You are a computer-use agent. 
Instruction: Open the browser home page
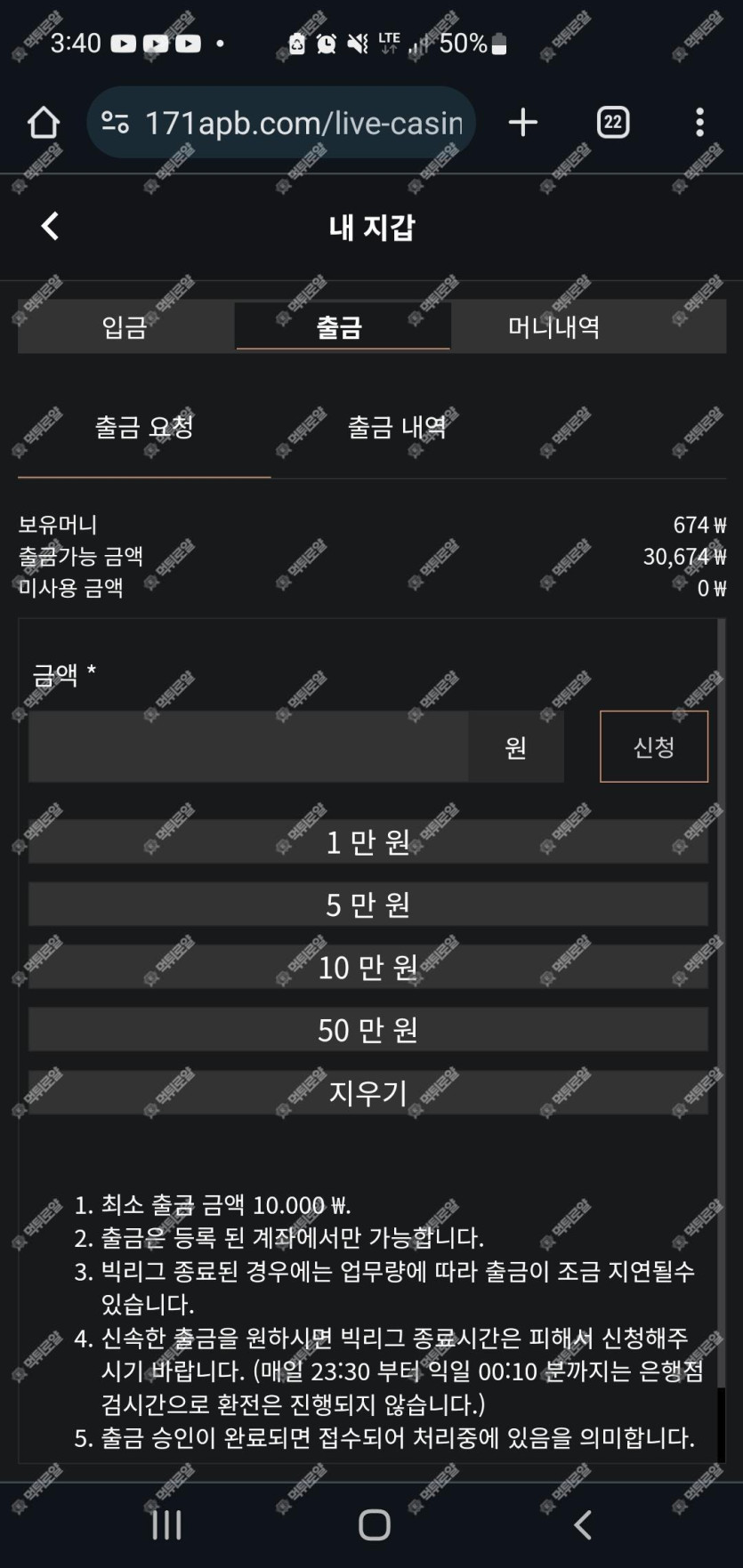click(43, 123)
